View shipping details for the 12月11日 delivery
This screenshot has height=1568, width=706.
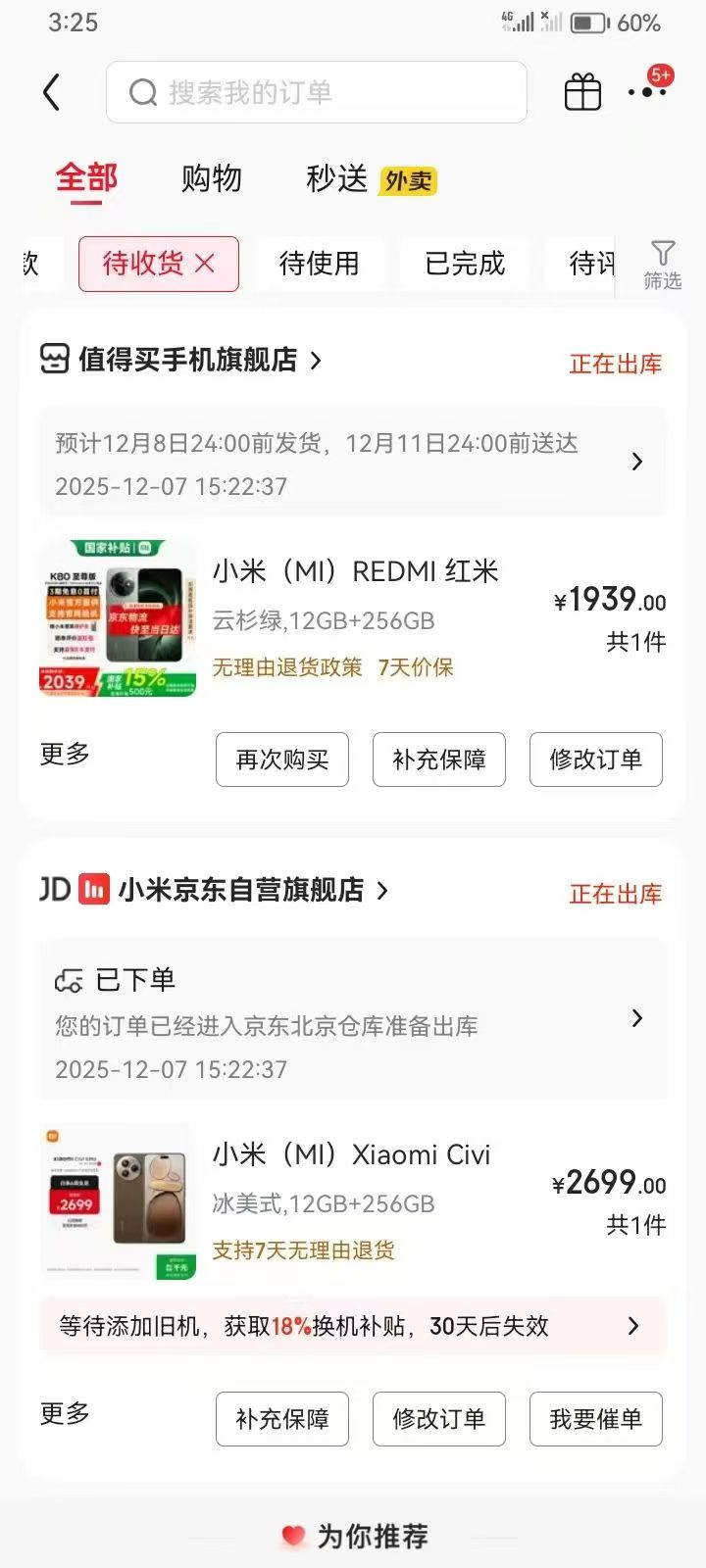353,463
